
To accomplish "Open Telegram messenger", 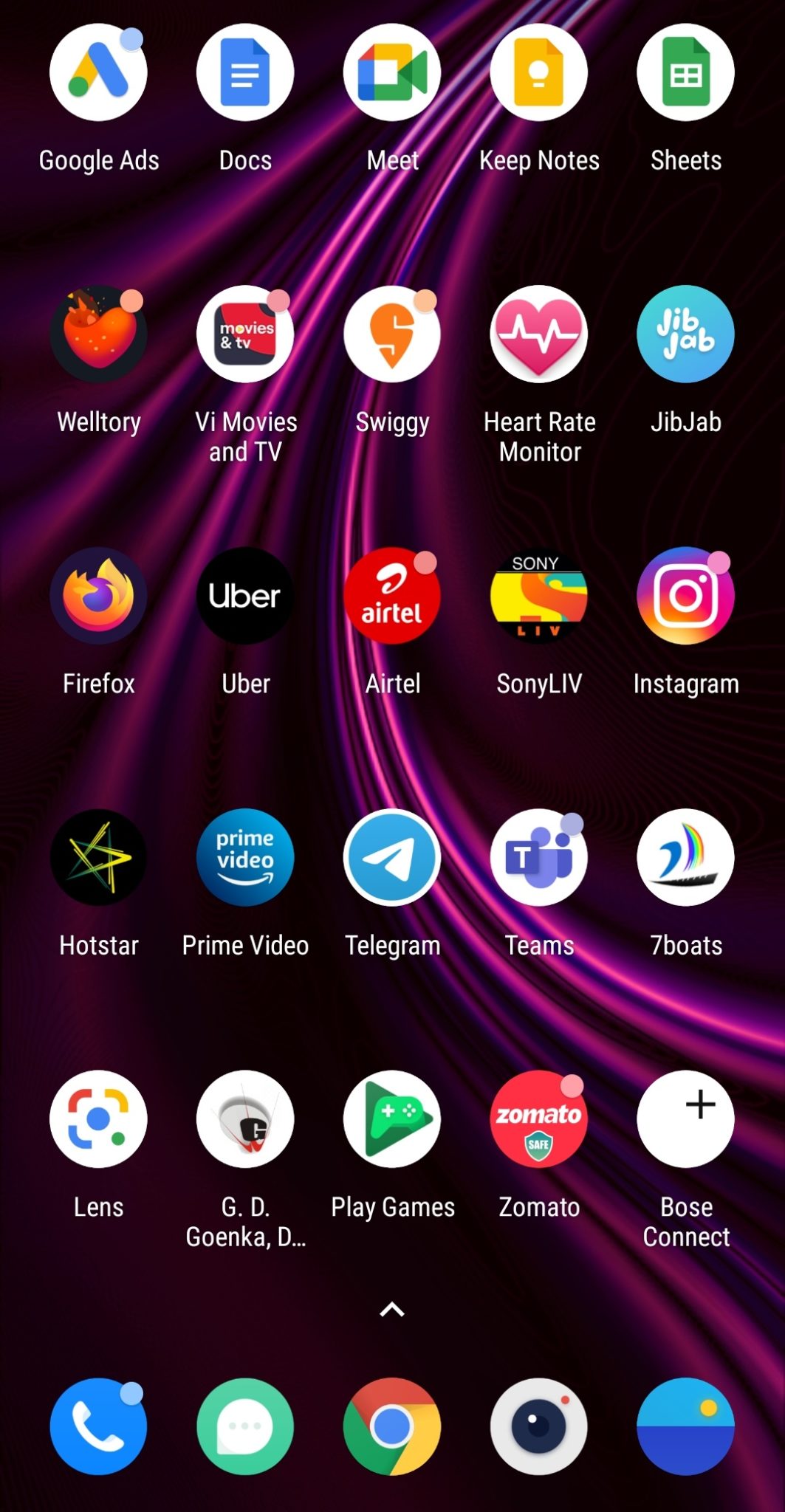I will tap(392, 857).
